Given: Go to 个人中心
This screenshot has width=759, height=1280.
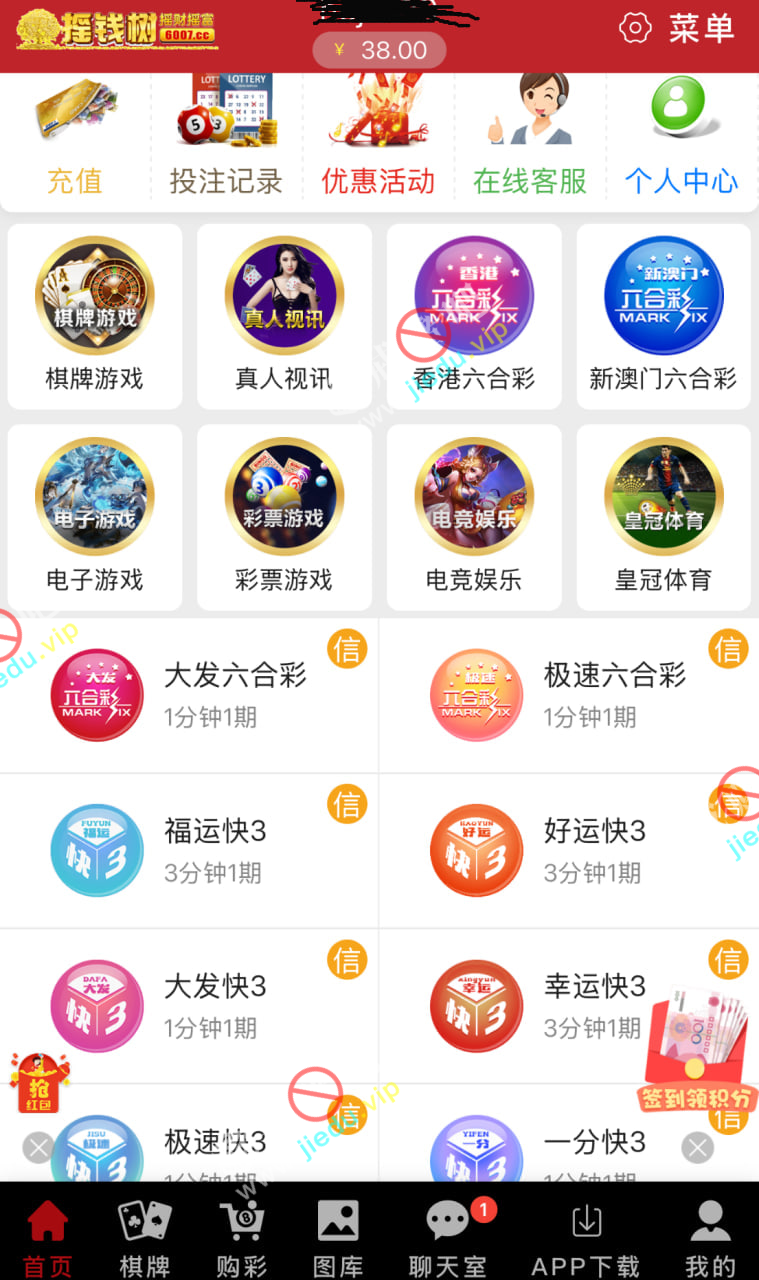Looking at the screenshot, I should [681, 138].
